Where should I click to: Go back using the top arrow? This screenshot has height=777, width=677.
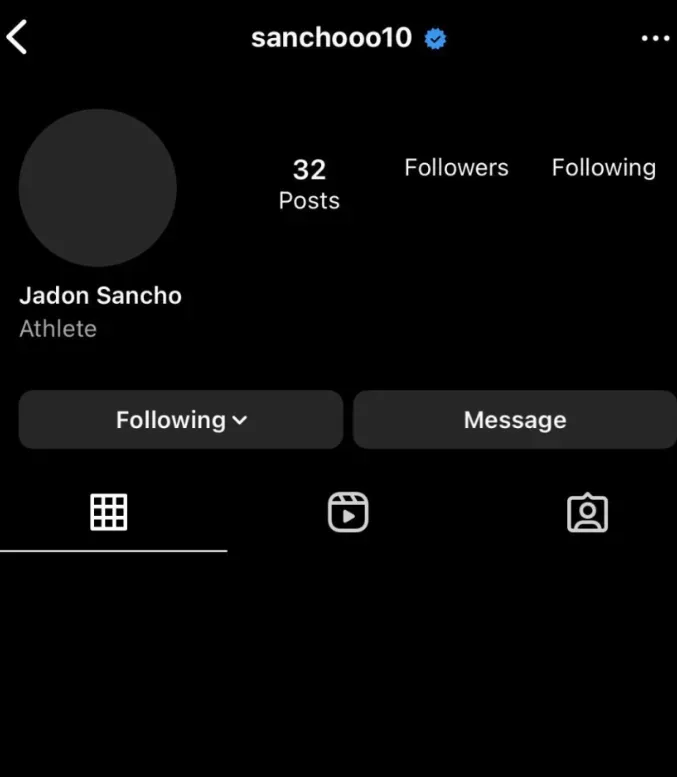(x=17, y=38)
